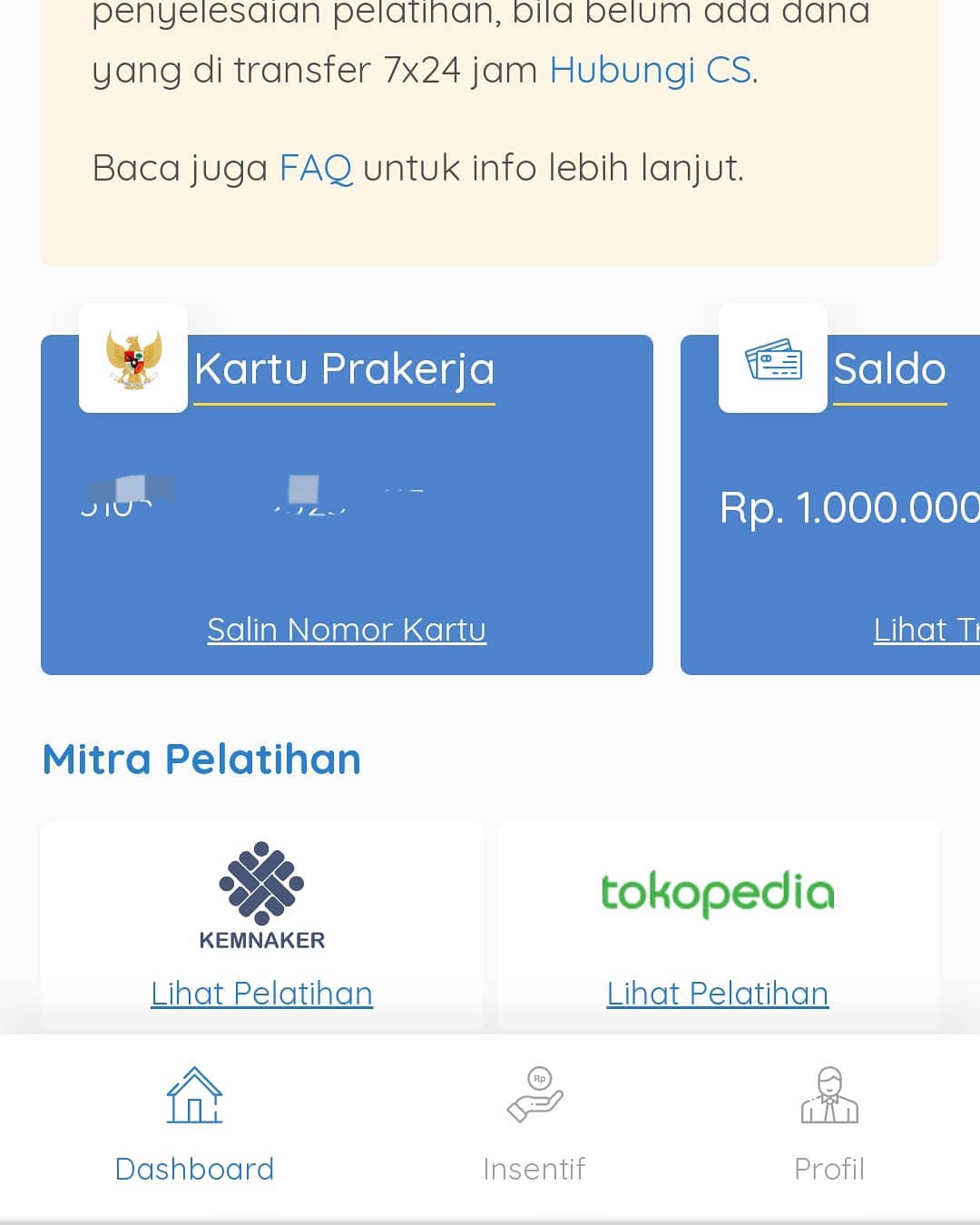View transactions link on Saldo card
The height and width of the screenshot is (1225, 980).
coord(926,630)
